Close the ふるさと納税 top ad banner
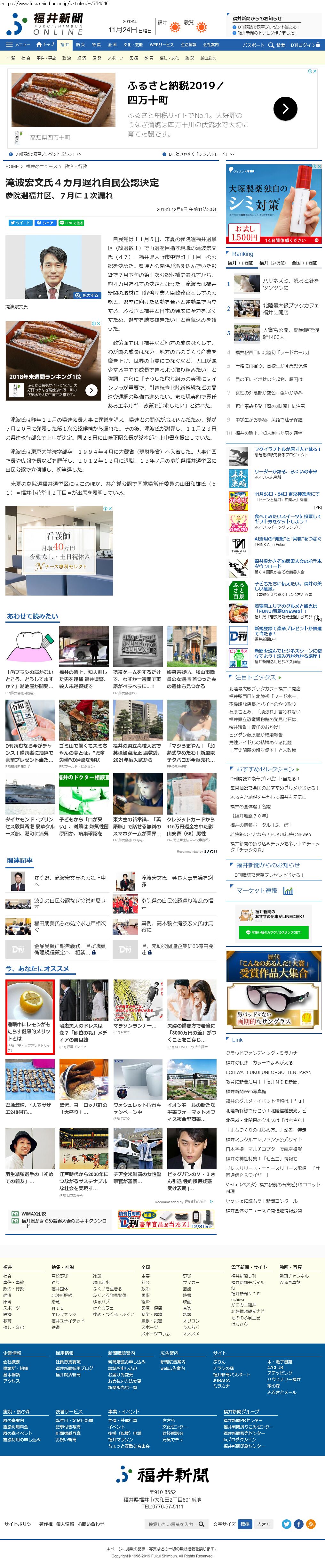 pos(315,71)
